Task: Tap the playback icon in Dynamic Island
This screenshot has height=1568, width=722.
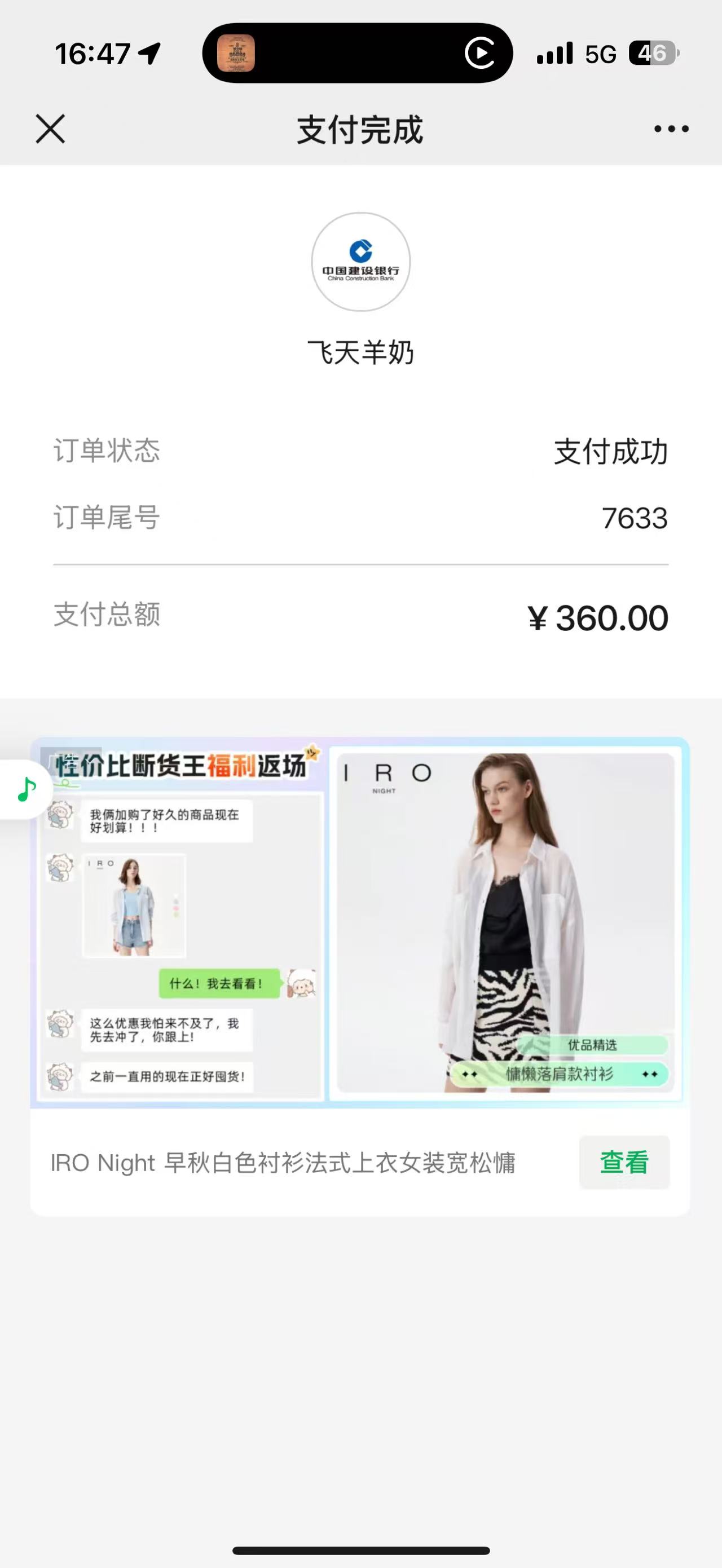Action: 479,54
